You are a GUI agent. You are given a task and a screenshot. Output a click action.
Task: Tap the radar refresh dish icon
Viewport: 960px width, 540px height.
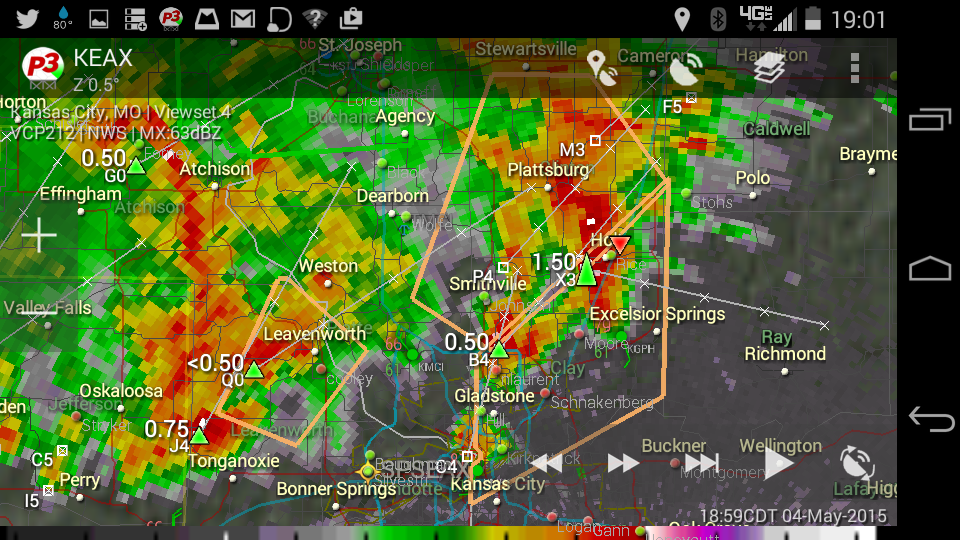click(x=856, y=463)
